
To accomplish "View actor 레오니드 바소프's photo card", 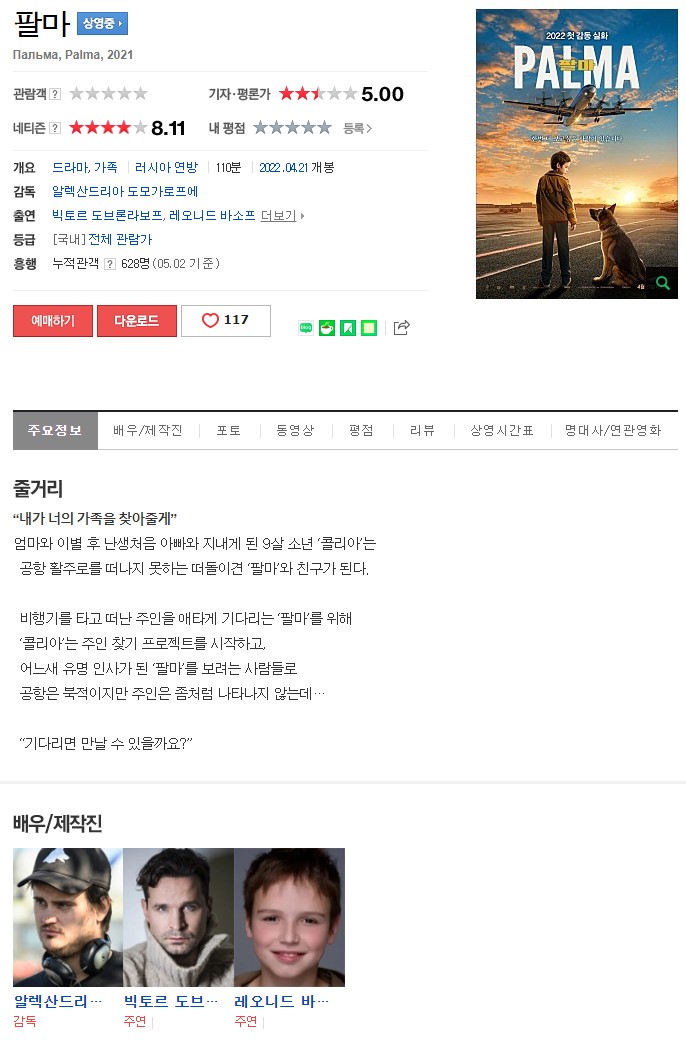I will [289, 918].
